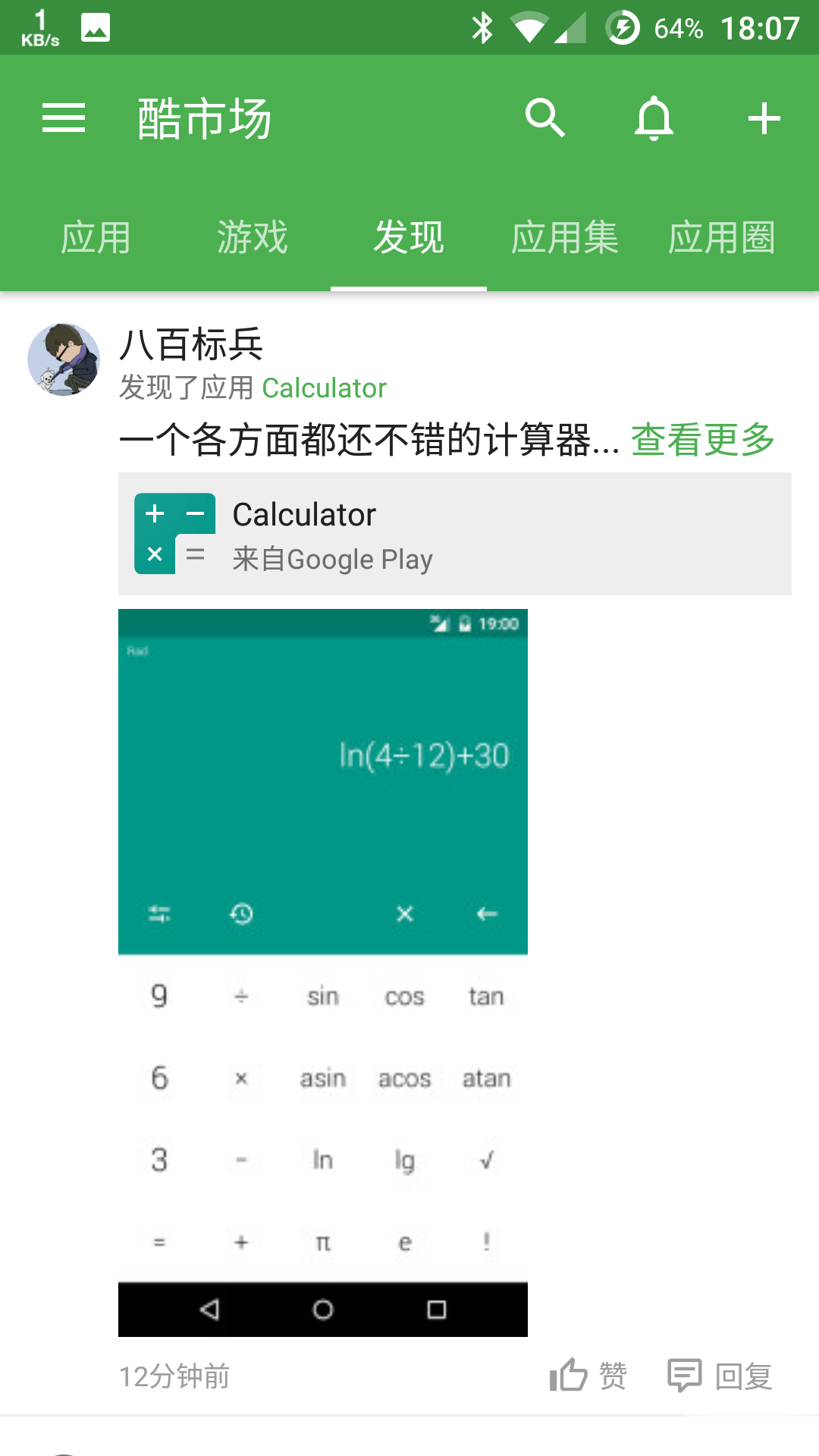Open the Calculator link in the post header
The height and width of the screenshot is (1456, 819).
(x=324, y=388)
